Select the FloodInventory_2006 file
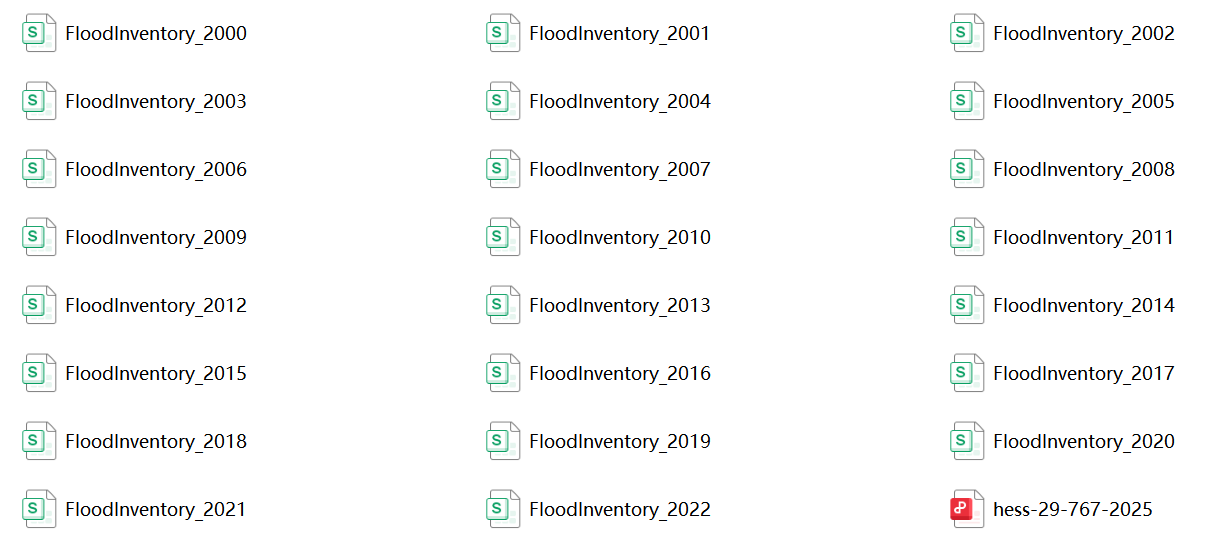1206x546 pixels. 155,170
